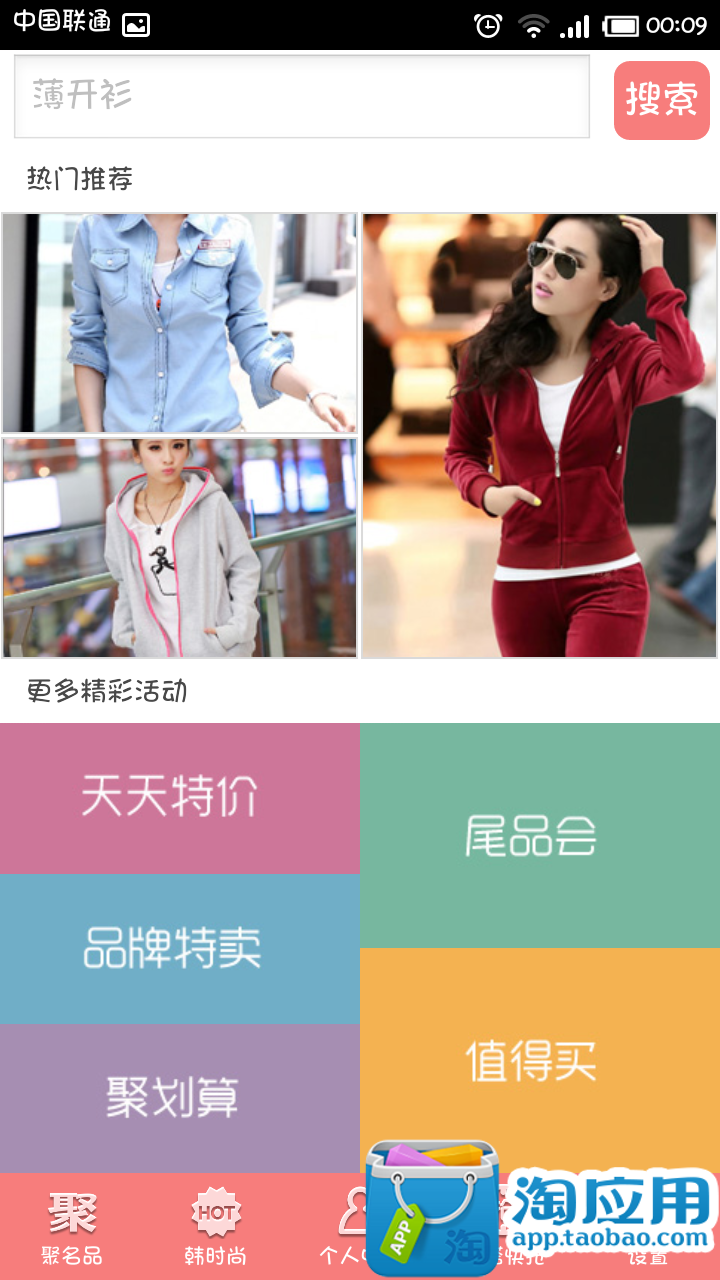Open the 尾品会 activity tile

click(540, 835)
